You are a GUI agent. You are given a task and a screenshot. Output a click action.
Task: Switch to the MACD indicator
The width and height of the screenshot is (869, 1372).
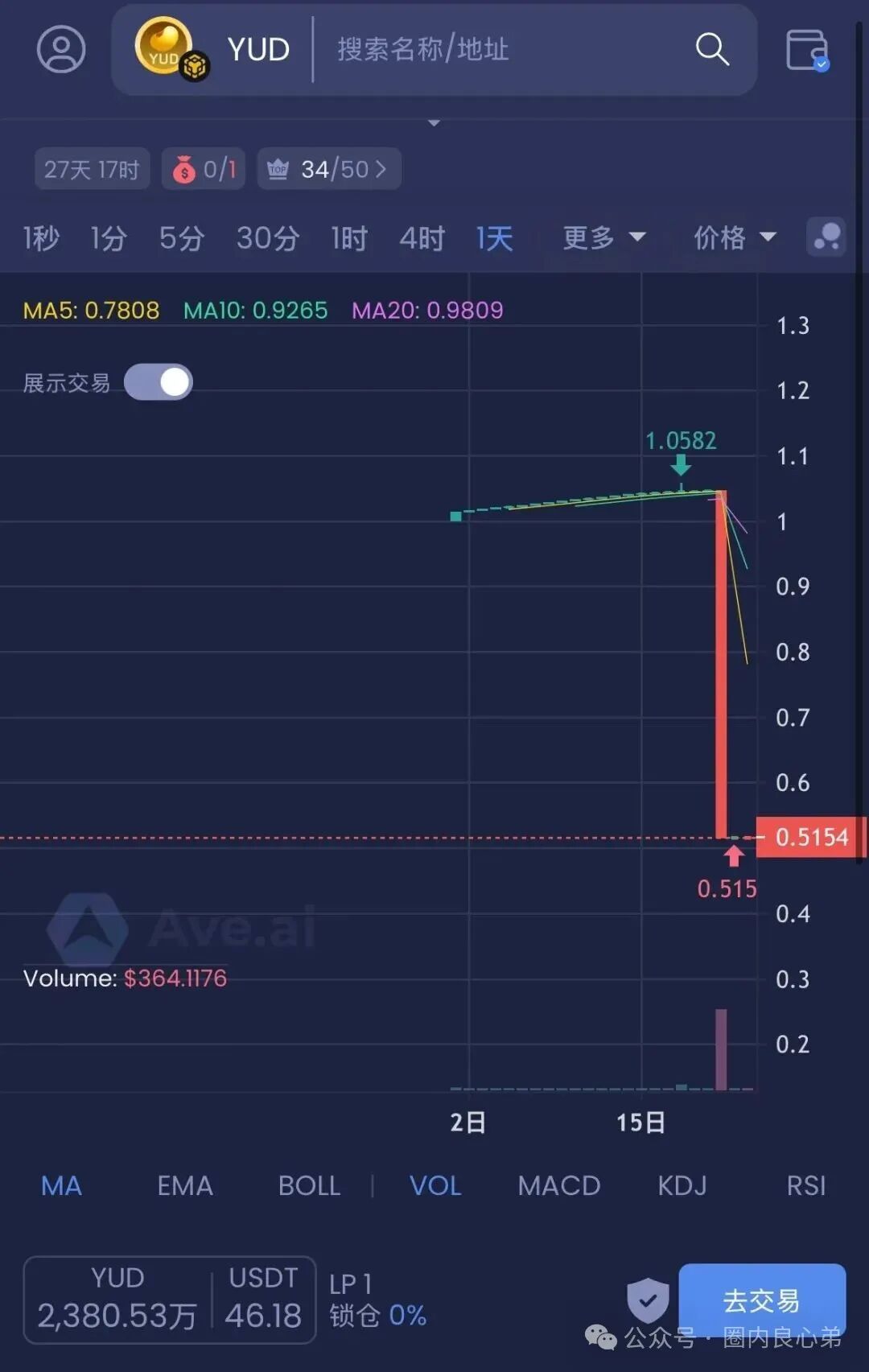[558, 1185]
